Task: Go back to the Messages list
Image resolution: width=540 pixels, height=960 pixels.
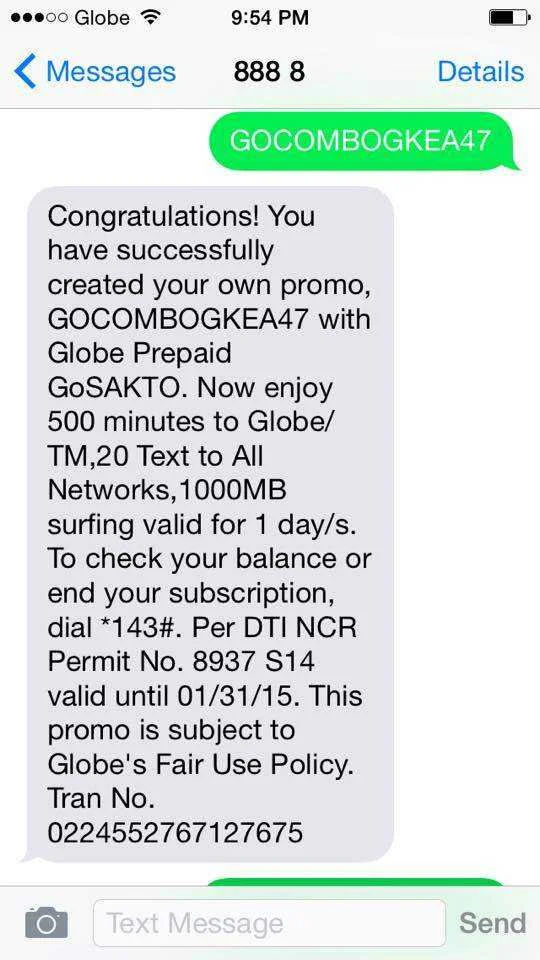Action: click(95, 72)
